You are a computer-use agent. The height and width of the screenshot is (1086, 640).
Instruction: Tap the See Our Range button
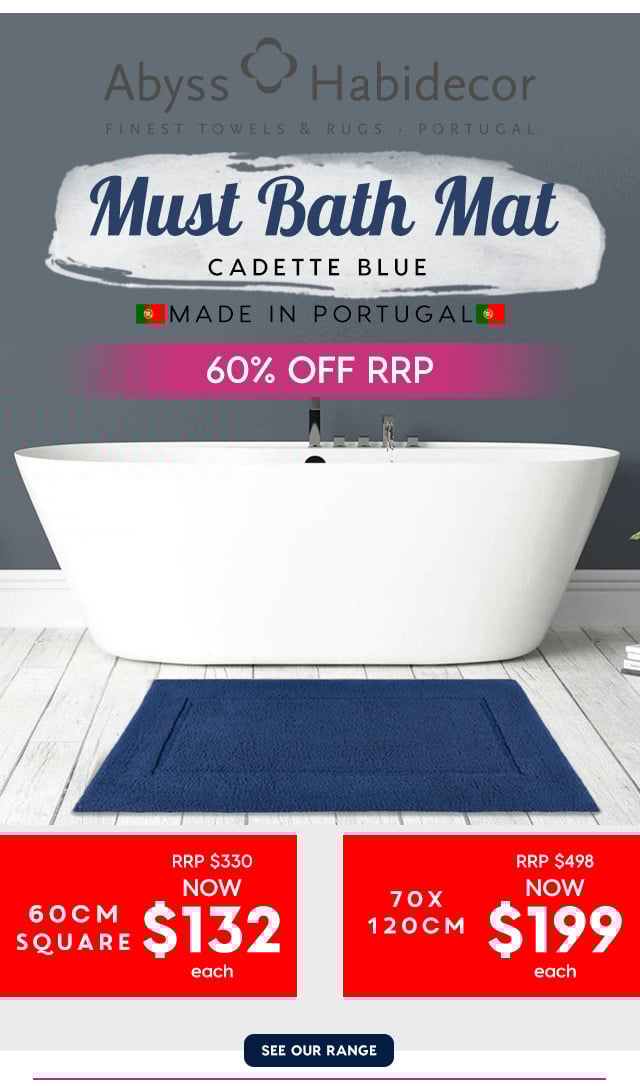point(319,1050)
